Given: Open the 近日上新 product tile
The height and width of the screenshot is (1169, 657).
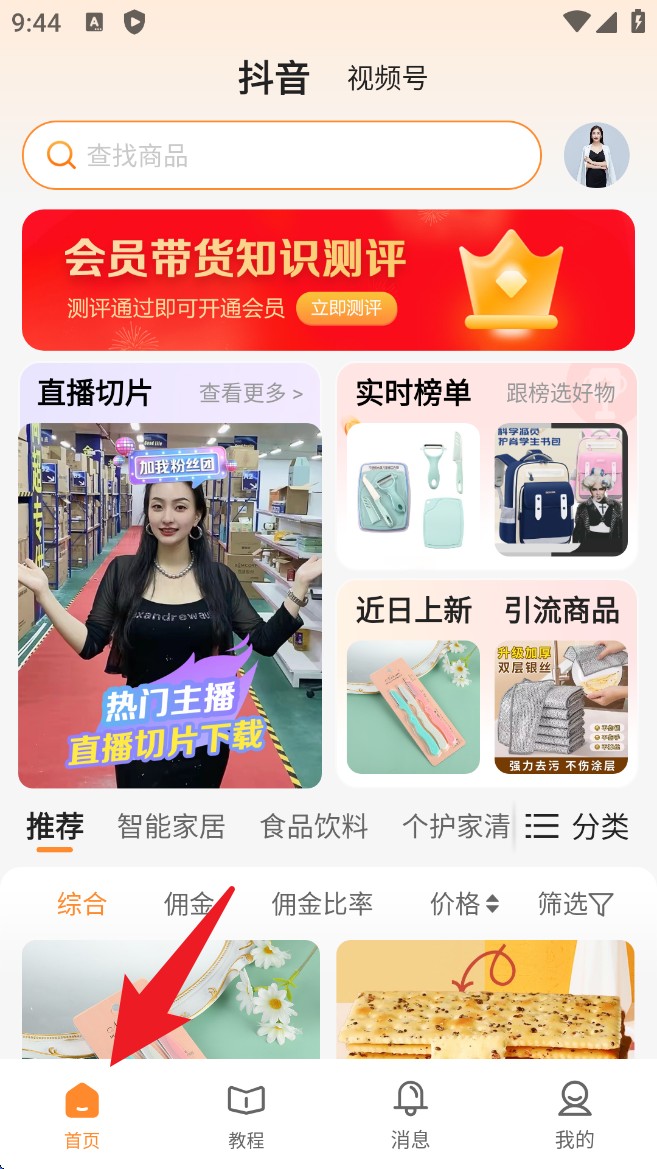Looking at the screenshot, I should tap(413, 690).
